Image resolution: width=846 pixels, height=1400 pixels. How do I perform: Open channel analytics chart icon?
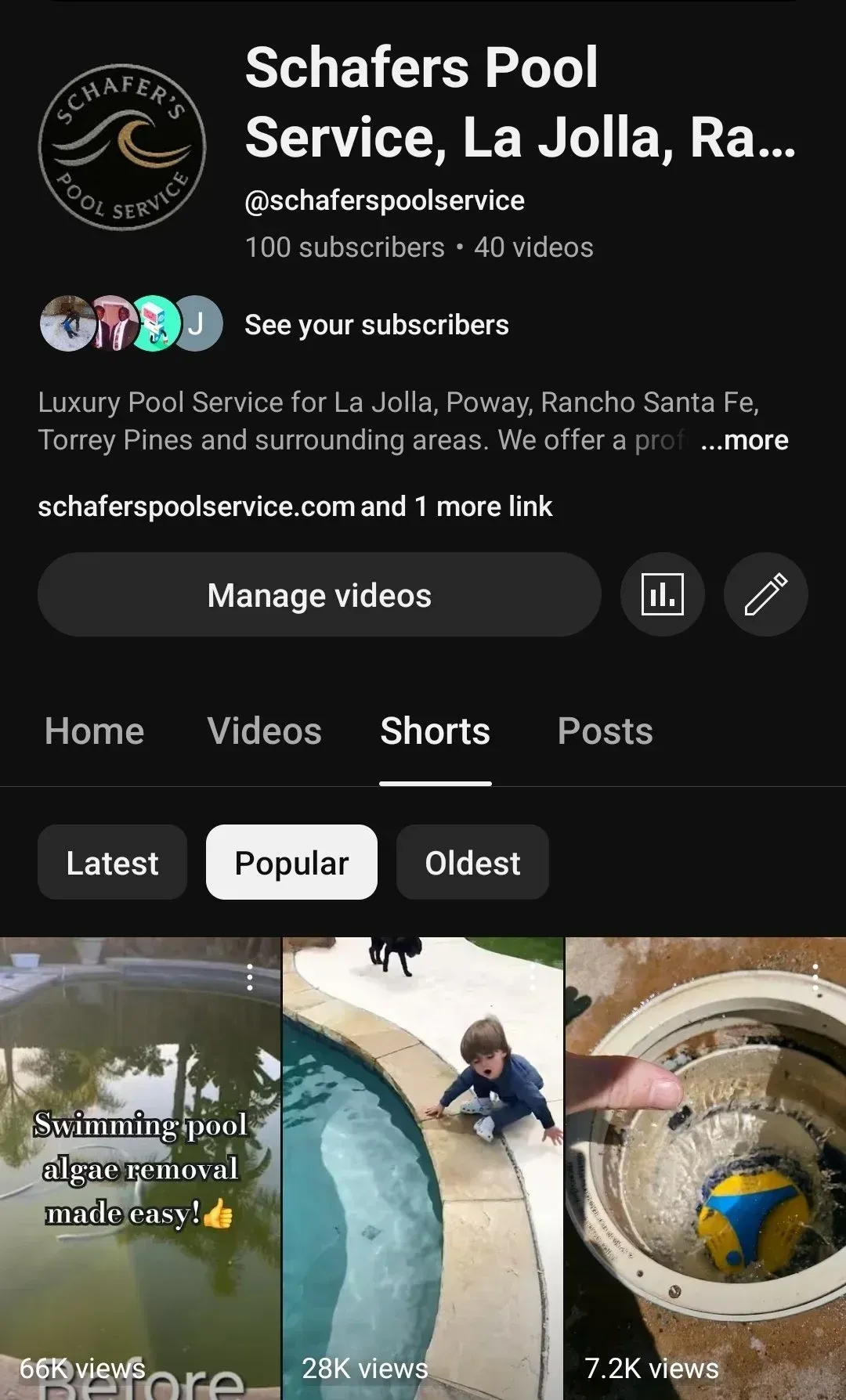click(662, 594)
